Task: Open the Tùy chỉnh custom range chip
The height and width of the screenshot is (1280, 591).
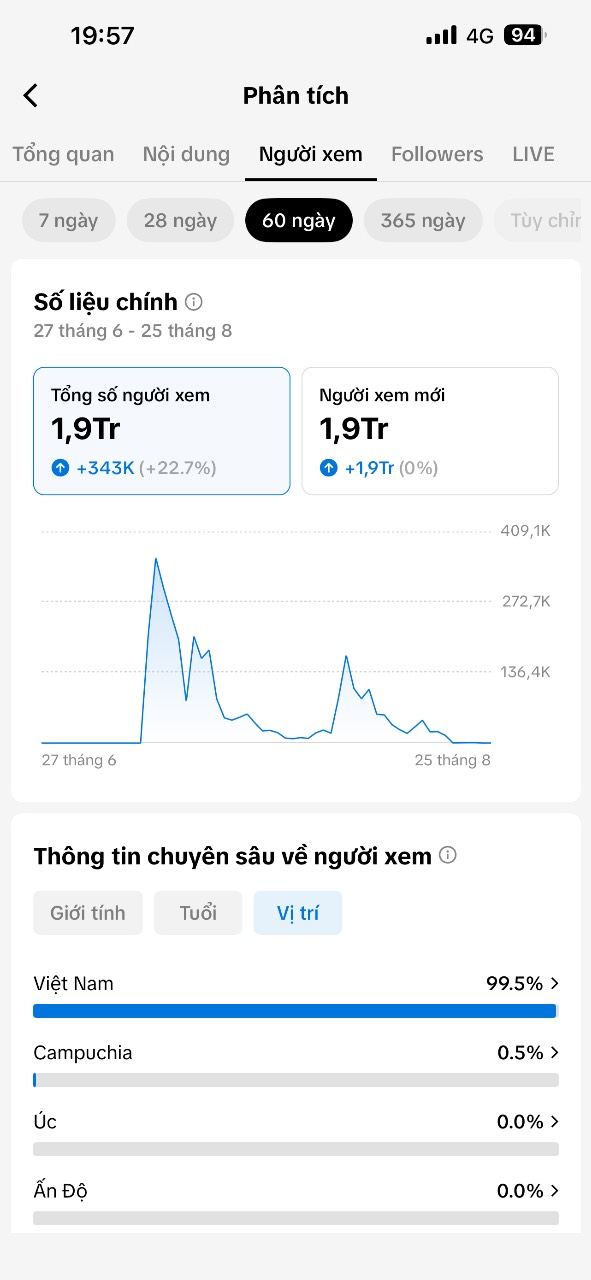Action: [x=542, y=220]
